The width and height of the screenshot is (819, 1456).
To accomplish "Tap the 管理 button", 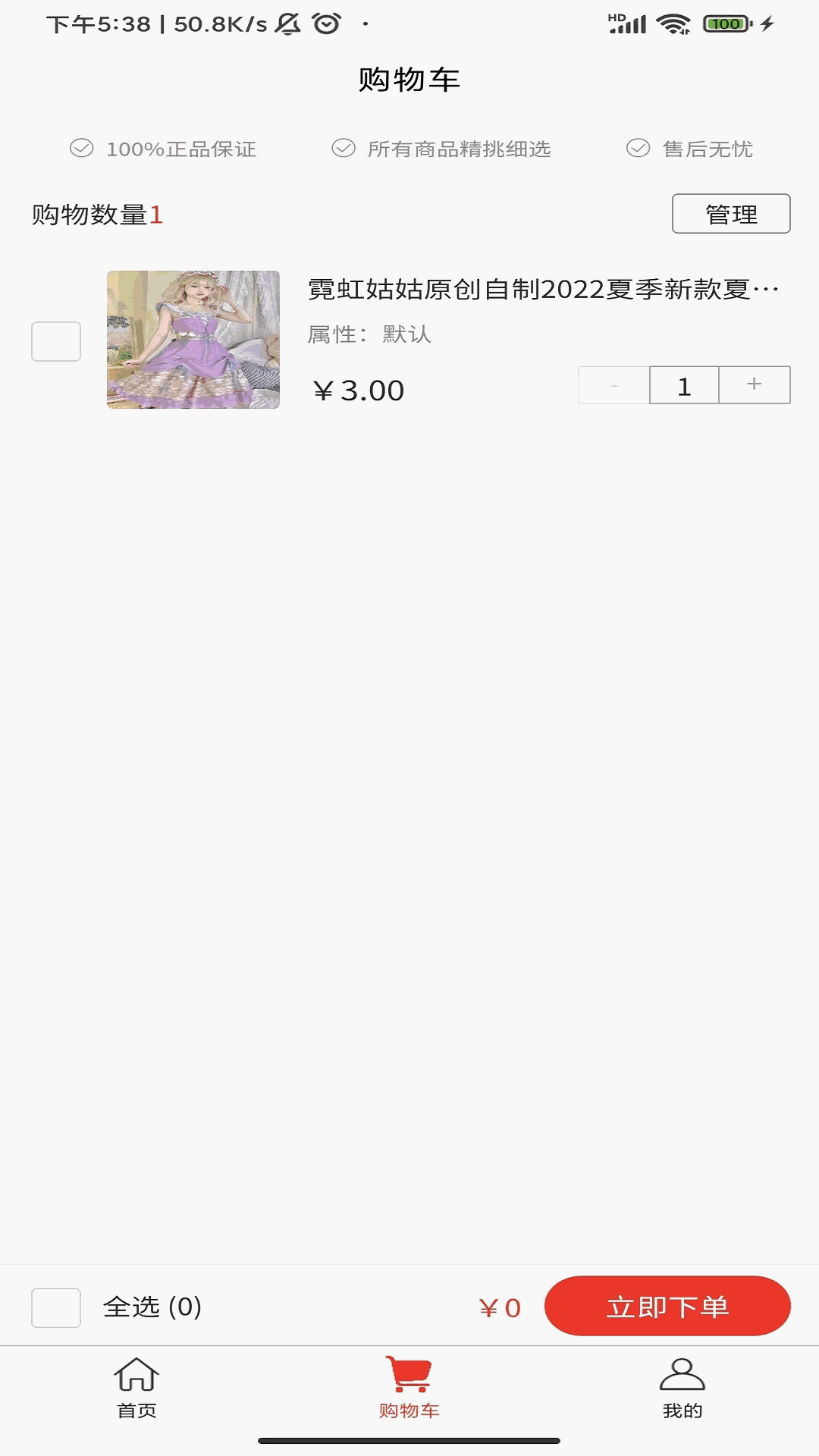I will coord(731,214).
